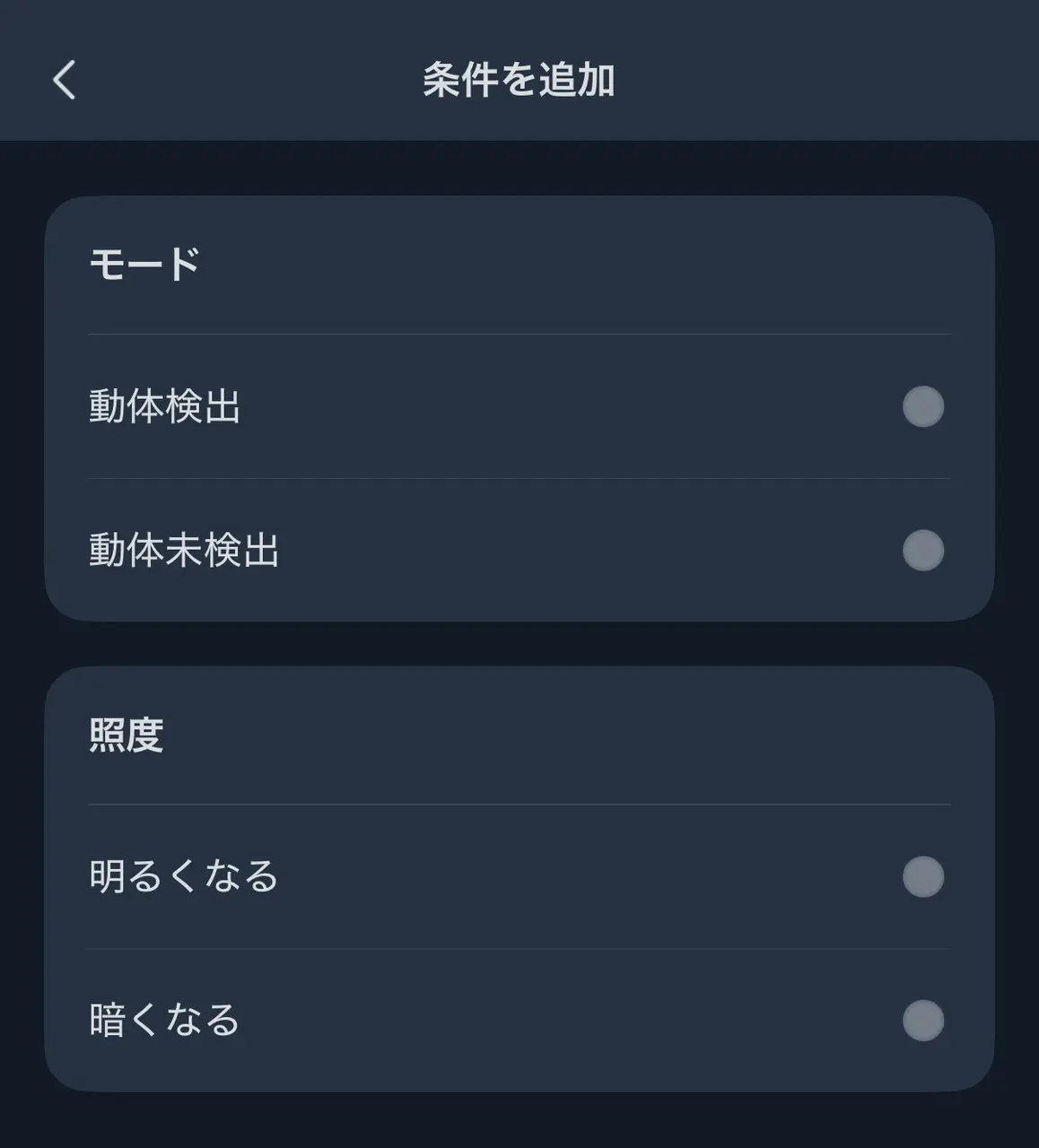This screenshot has height=1148, width=1039.
Task: Enable the 明るくなる condition toggle
Action: coord(922,875)
